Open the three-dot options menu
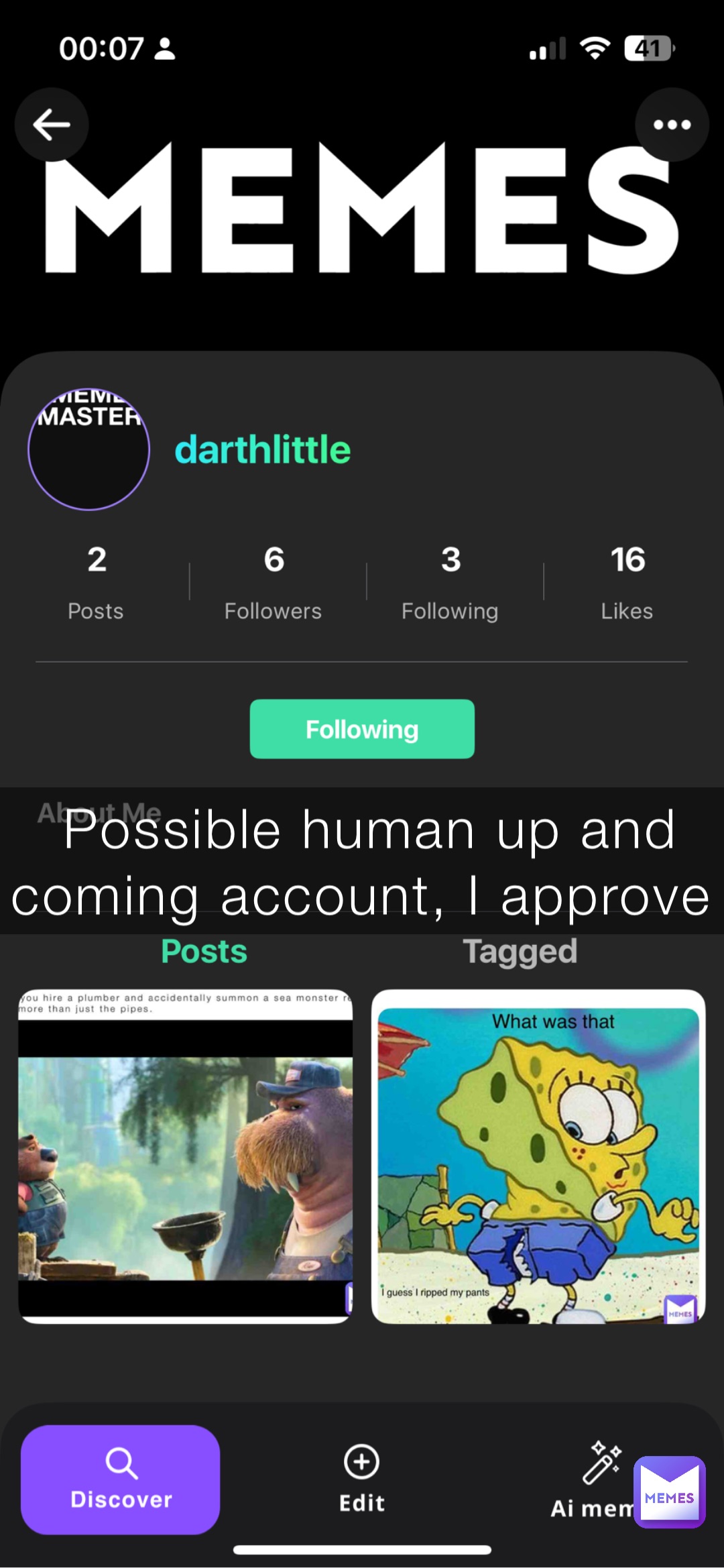The height and width of the screenshot is (1568, 724). pyautogui.click(x=673, y=125)
